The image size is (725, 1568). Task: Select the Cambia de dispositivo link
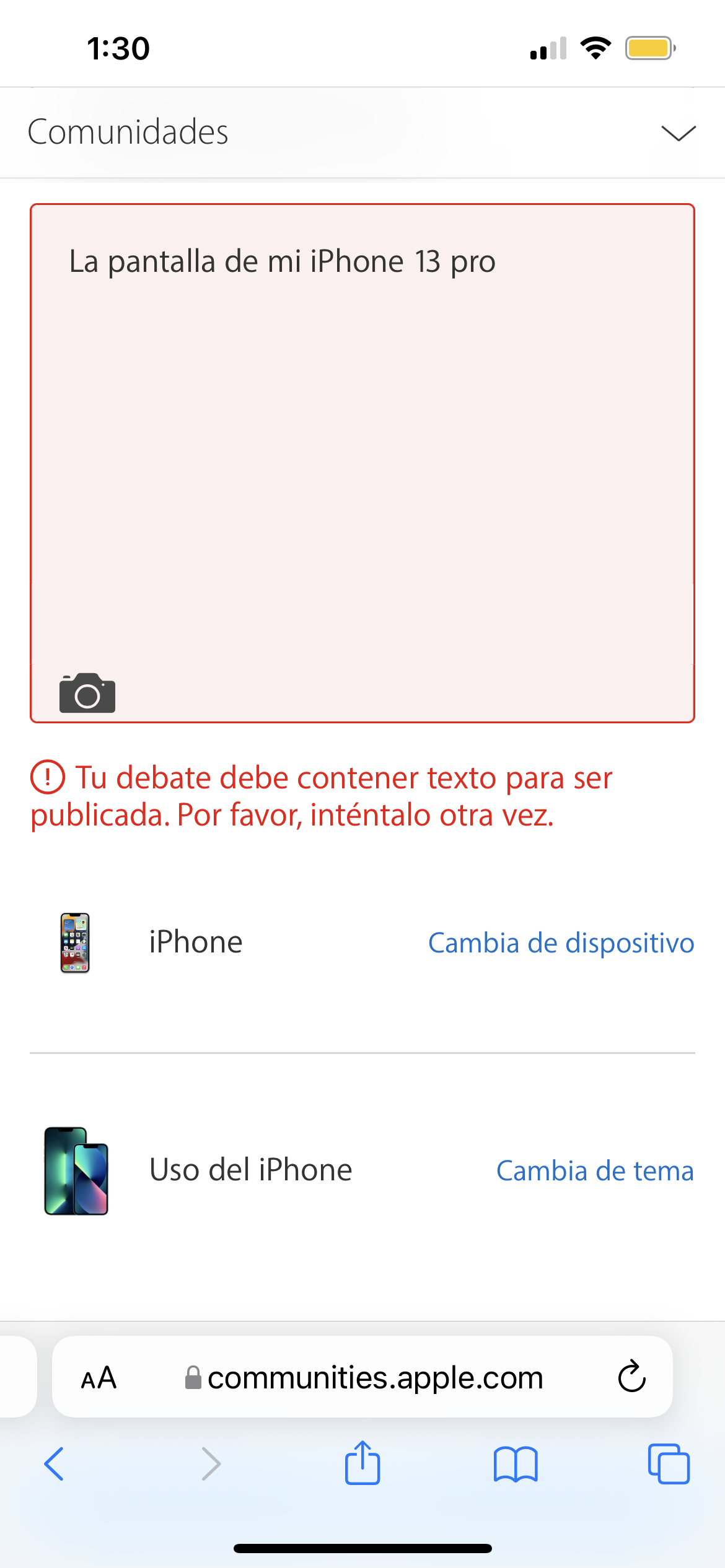tap(561, 943)
